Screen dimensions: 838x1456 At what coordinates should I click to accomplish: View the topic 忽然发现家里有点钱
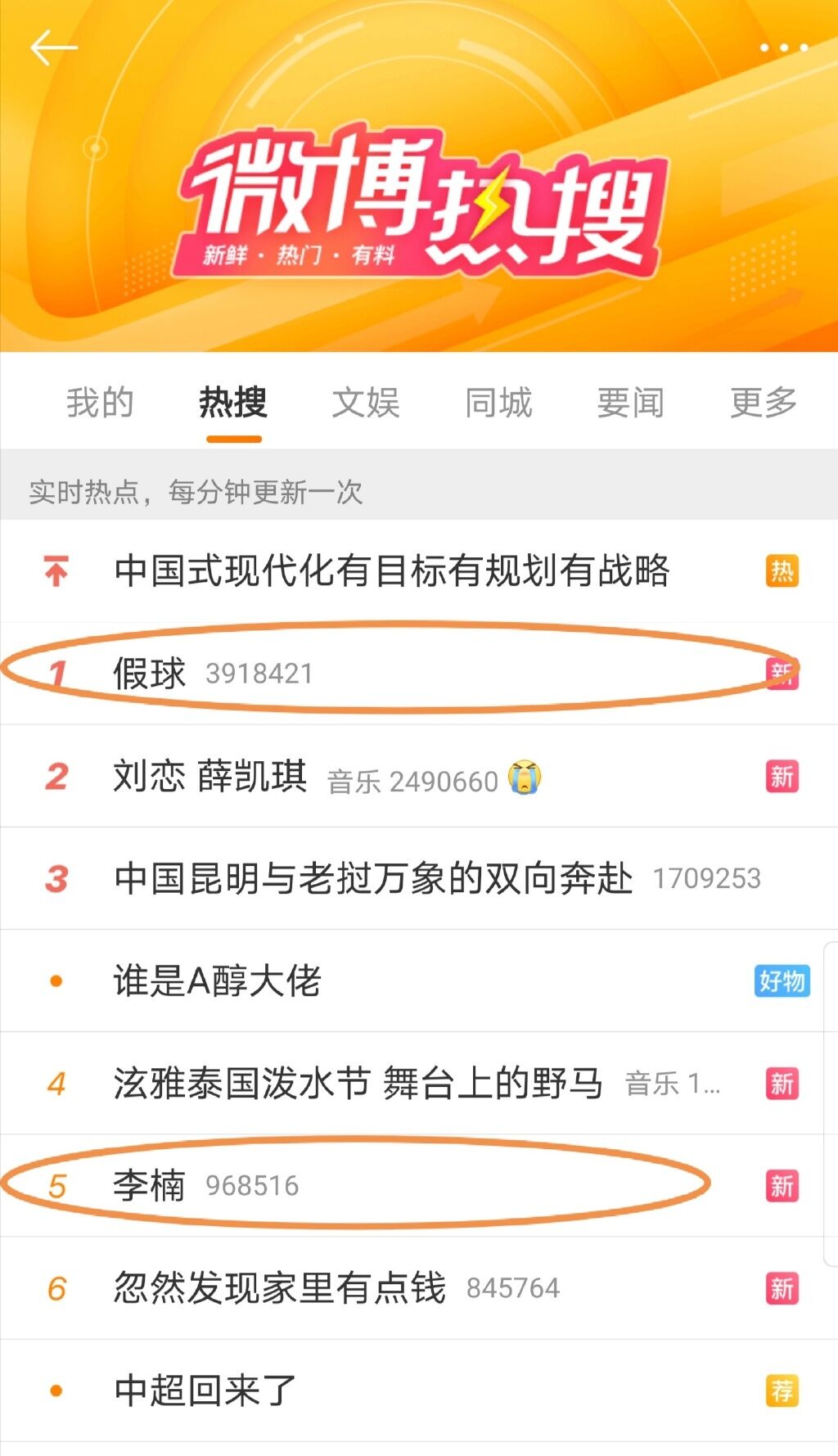click(280, 1288)
